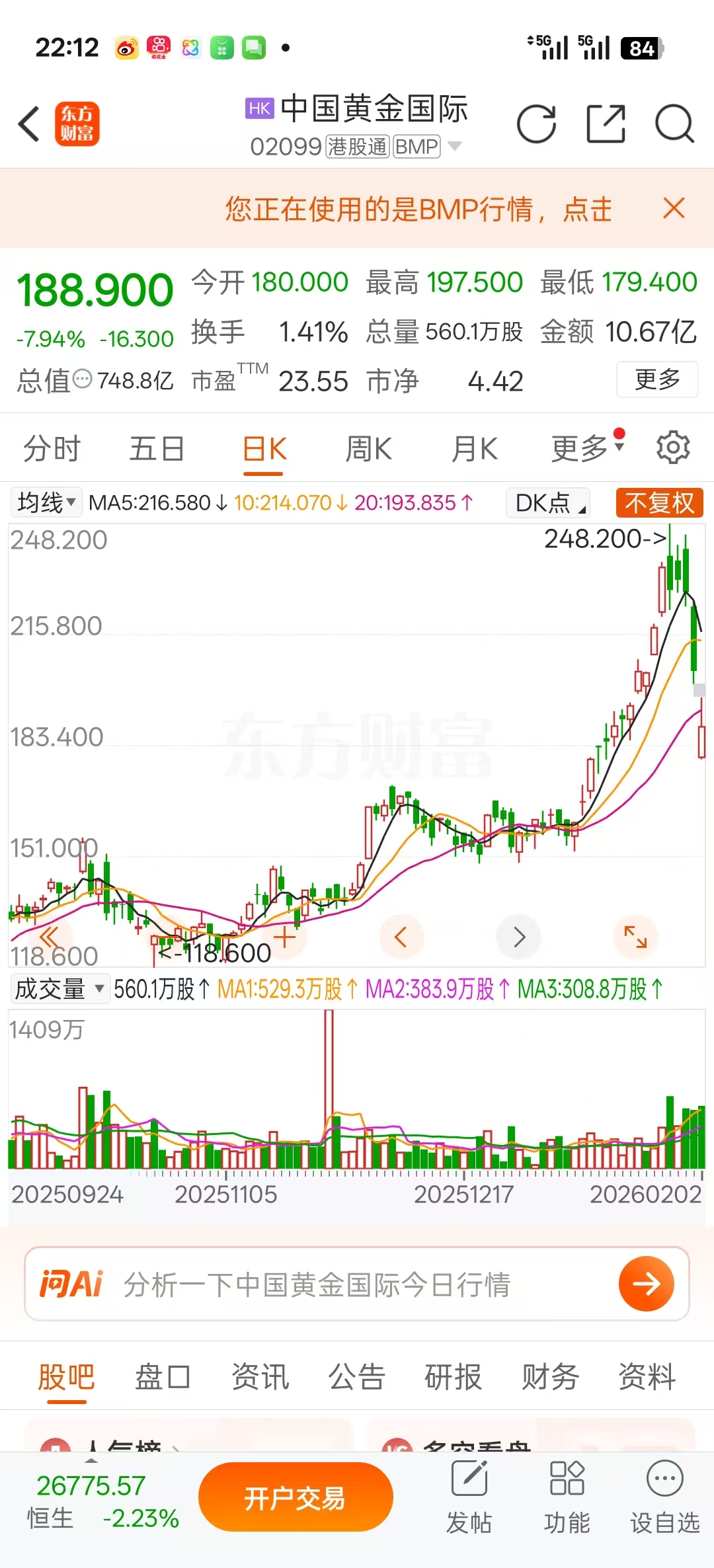Ask AI to analyze today's market
Viewport: 714px width, 1568px height.
[646, 1284]
